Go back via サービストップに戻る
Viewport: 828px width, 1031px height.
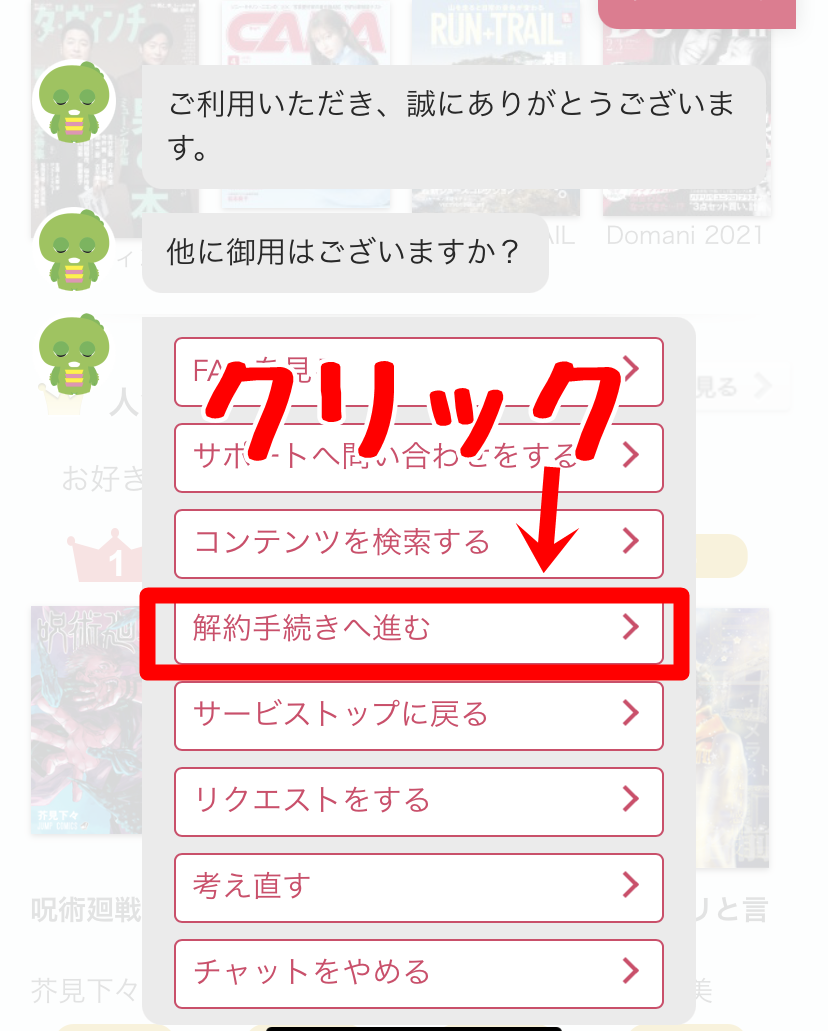point(418,716)
